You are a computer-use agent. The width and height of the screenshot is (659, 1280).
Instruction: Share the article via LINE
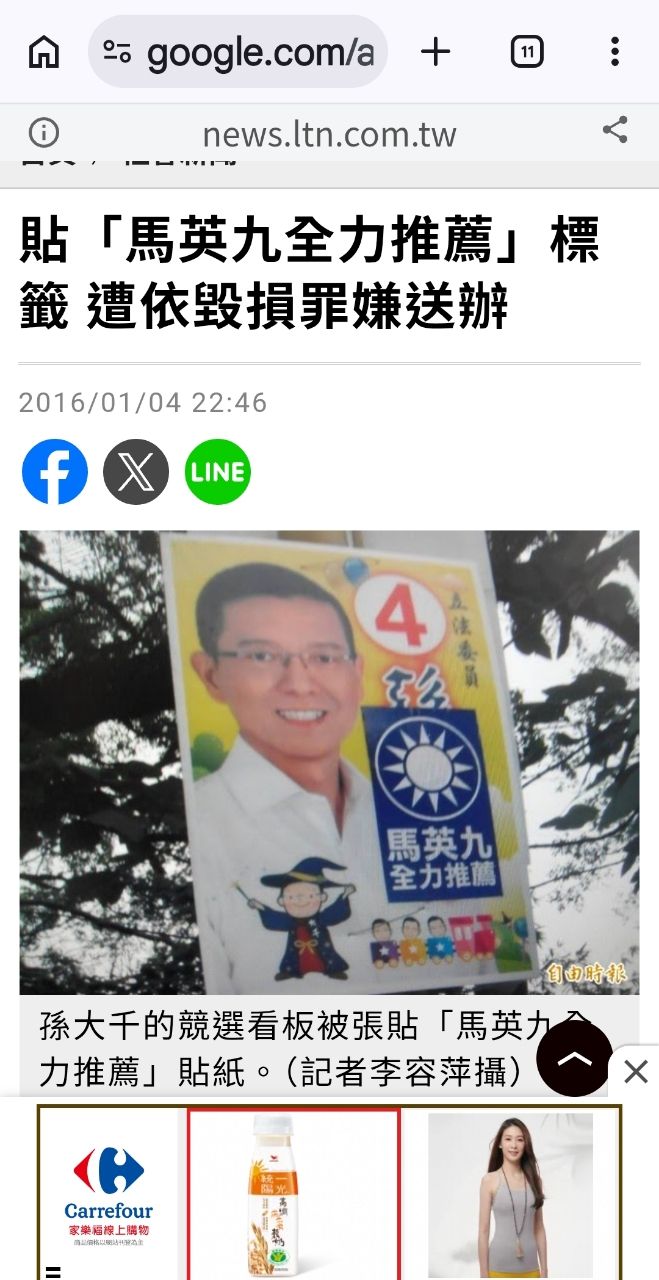[x=218, y=471]
